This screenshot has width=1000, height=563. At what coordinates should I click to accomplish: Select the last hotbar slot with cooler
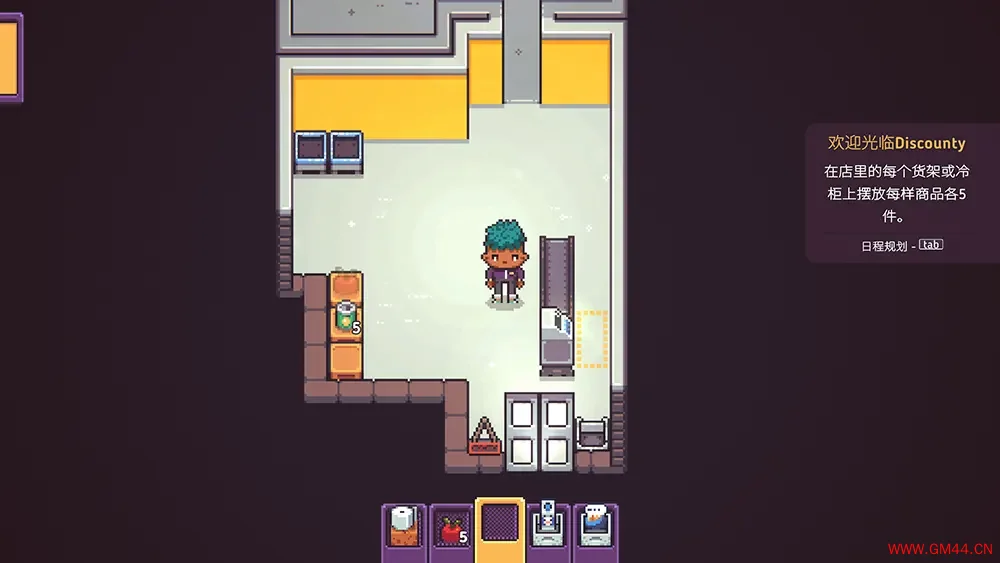click(x=595, y=530)
